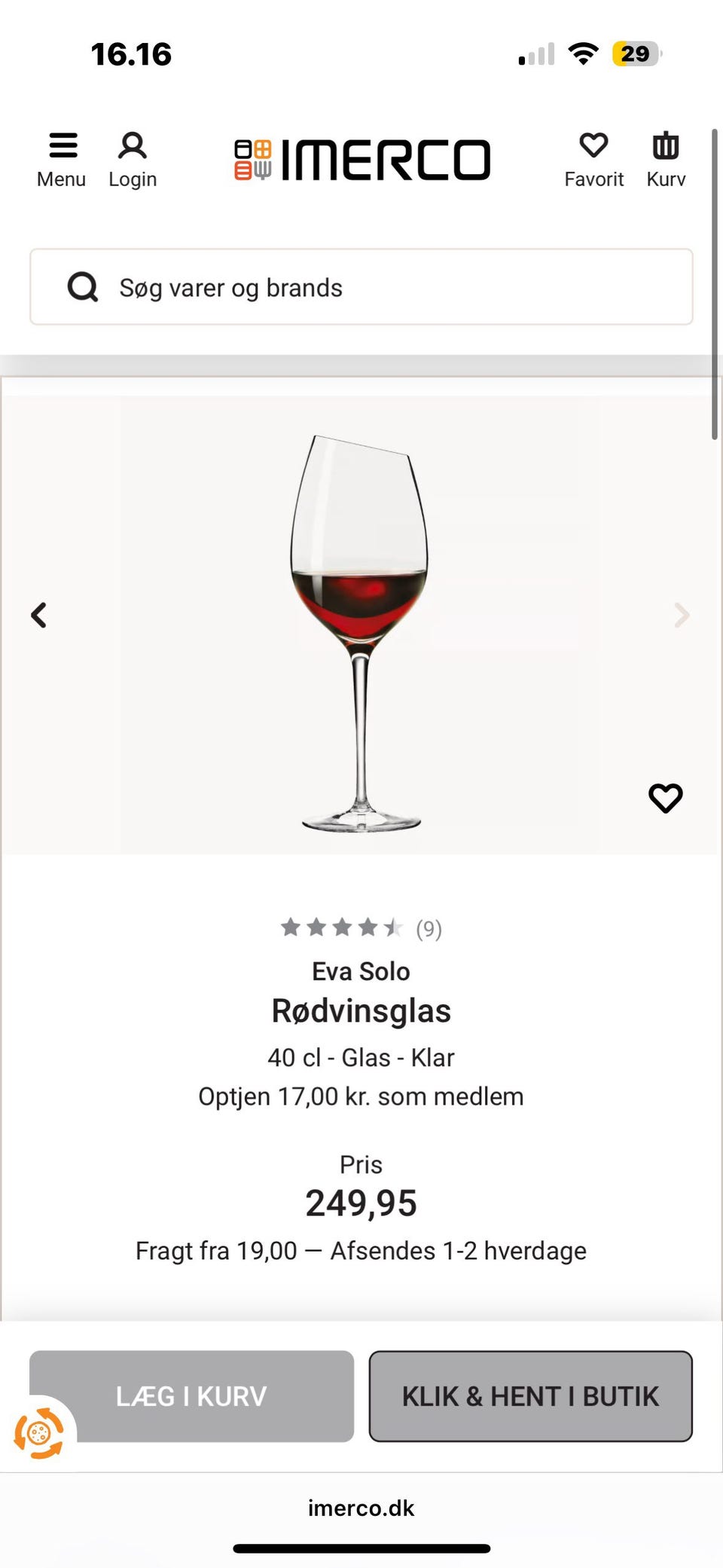Click the fourth rating star
Viewport: 723px width, 1568px height.
point(368,928)
